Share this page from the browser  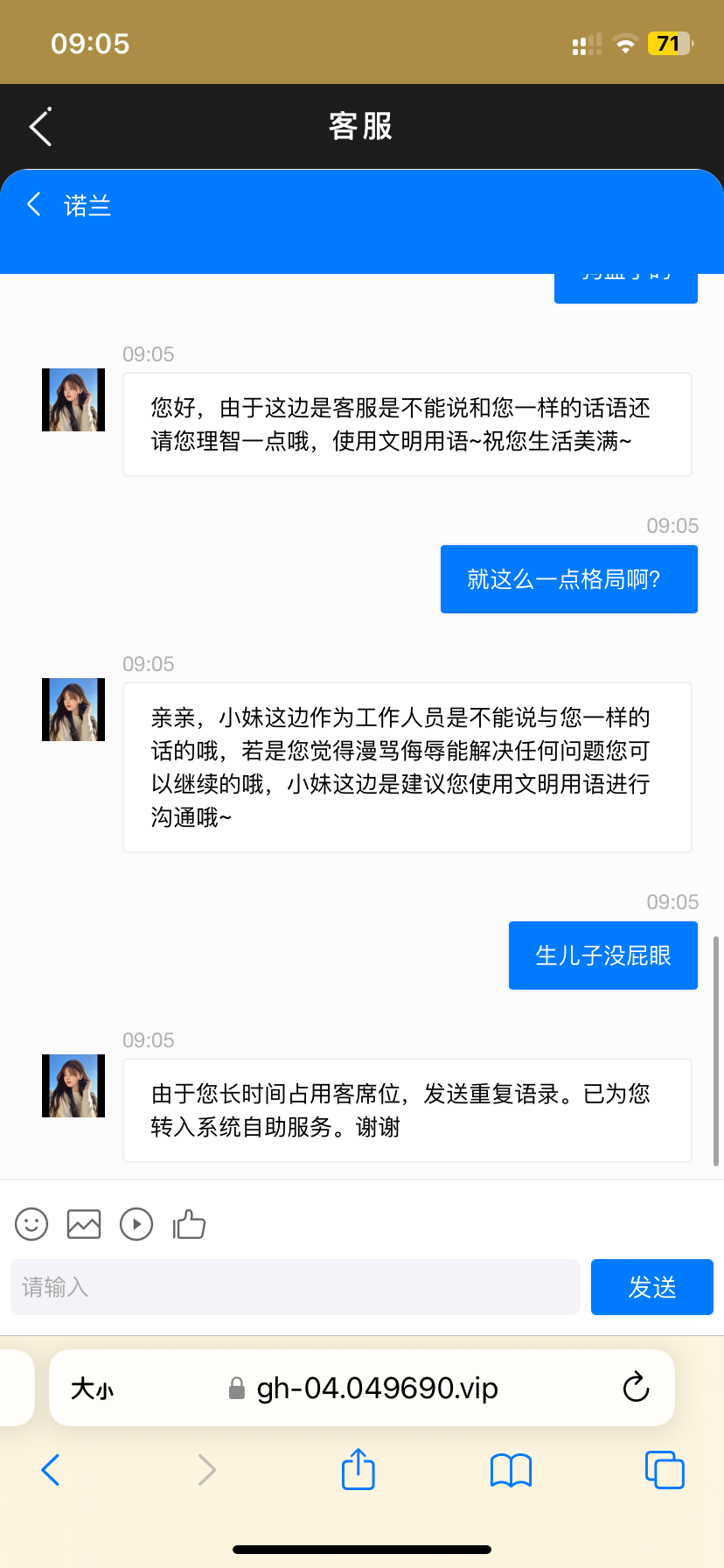pyautogui.click(x=358, y=1469)
